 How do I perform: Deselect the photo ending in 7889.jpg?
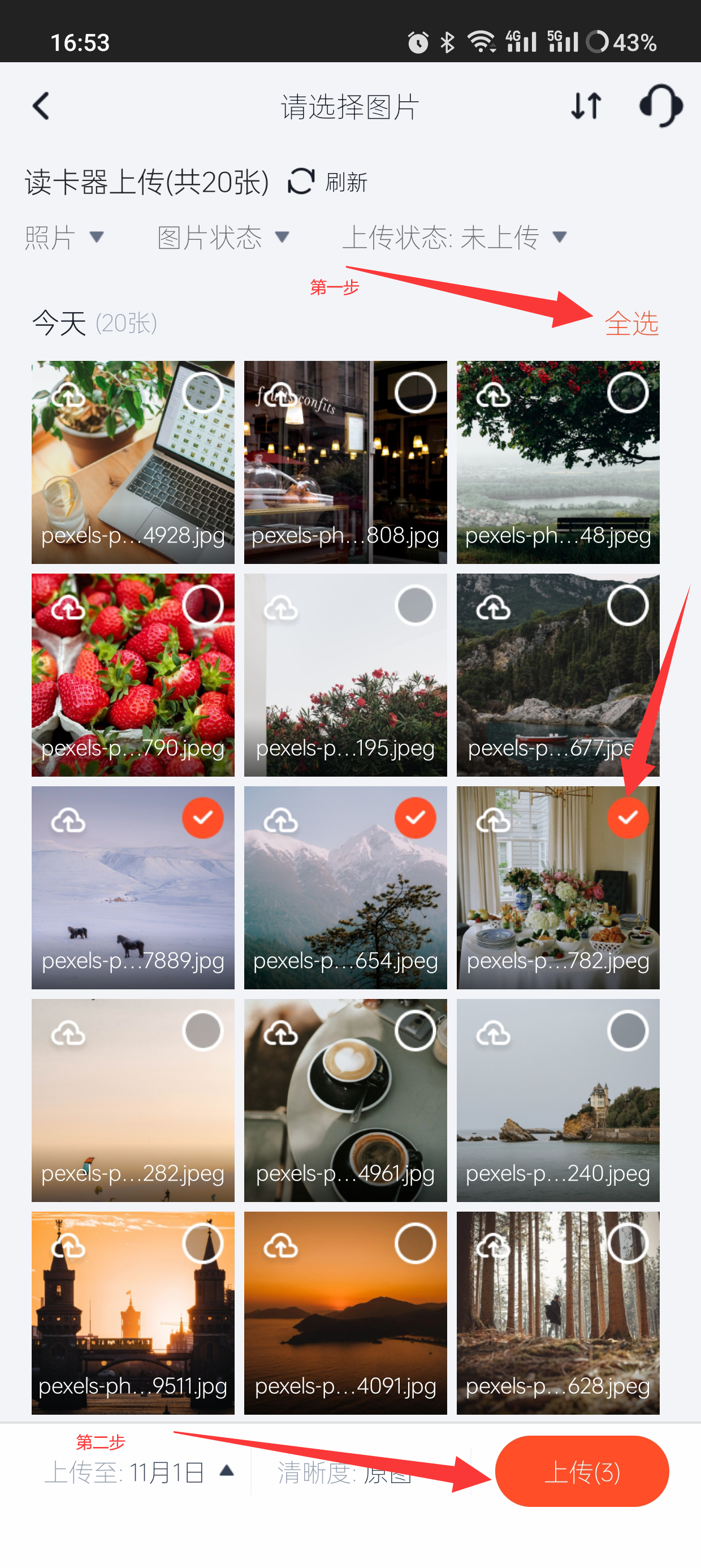click(x=202, y=818)
